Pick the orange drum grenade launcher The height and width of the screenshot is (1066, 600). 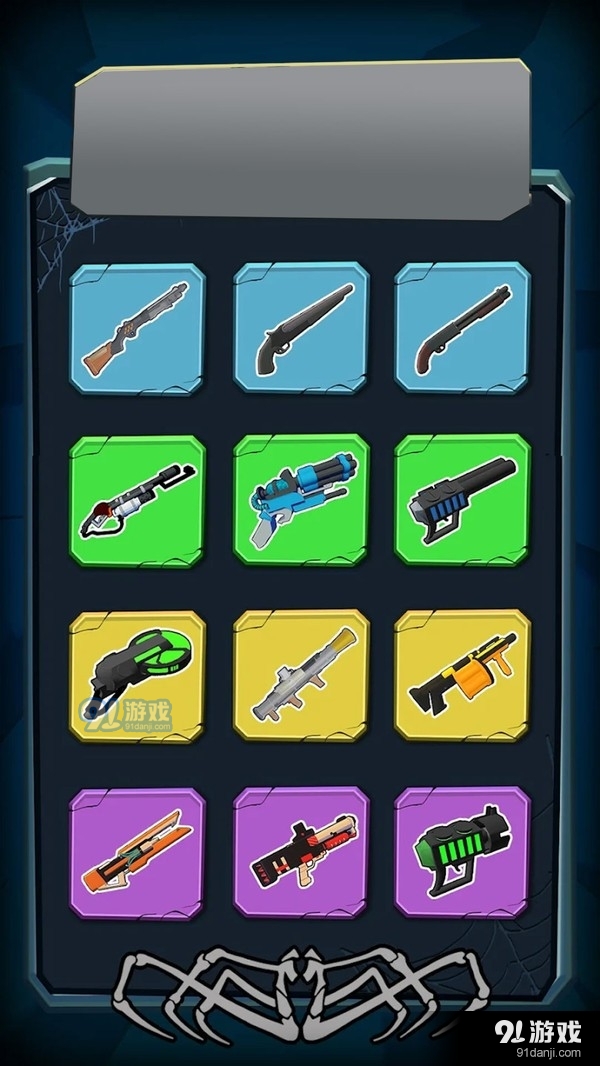tap(463, 674)
